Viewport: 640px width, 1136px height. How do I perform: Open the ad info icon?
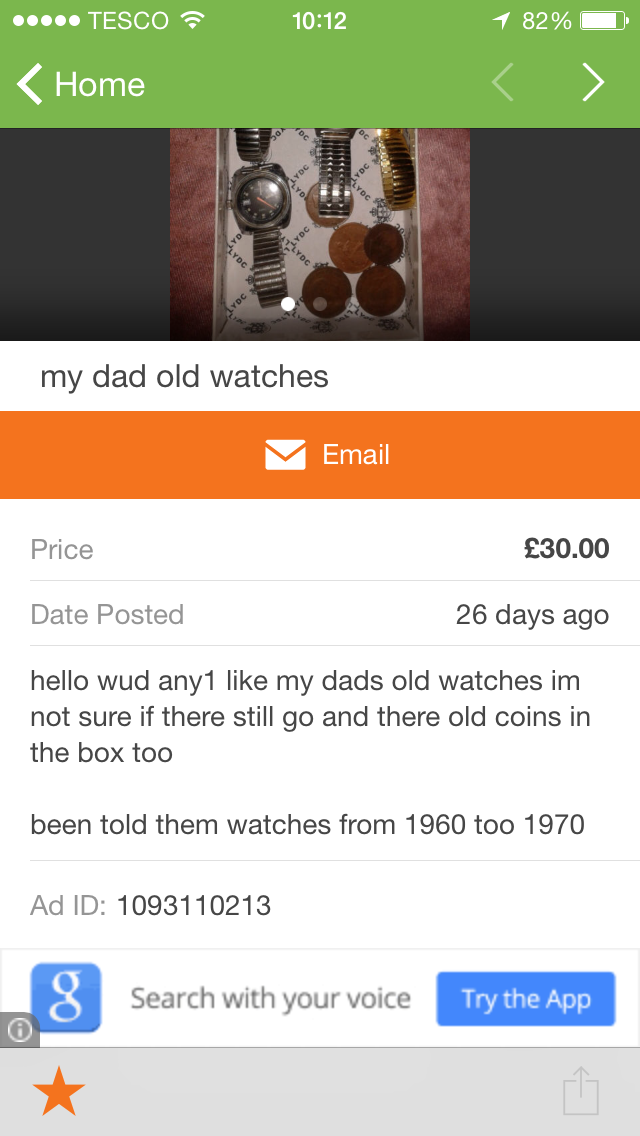click(x=19, y=1029)
